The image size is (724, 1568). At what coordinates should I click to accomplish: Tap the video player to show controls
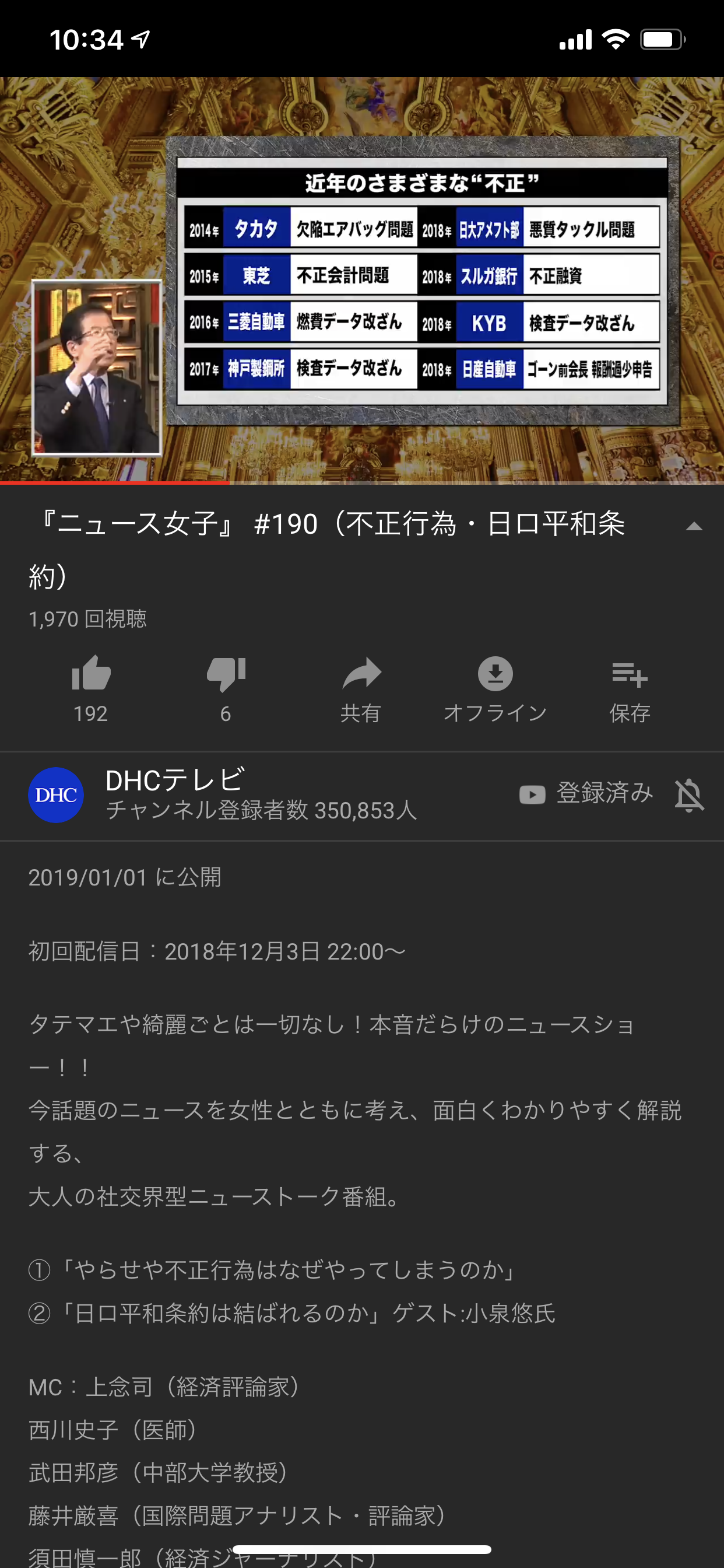[362, 280]
